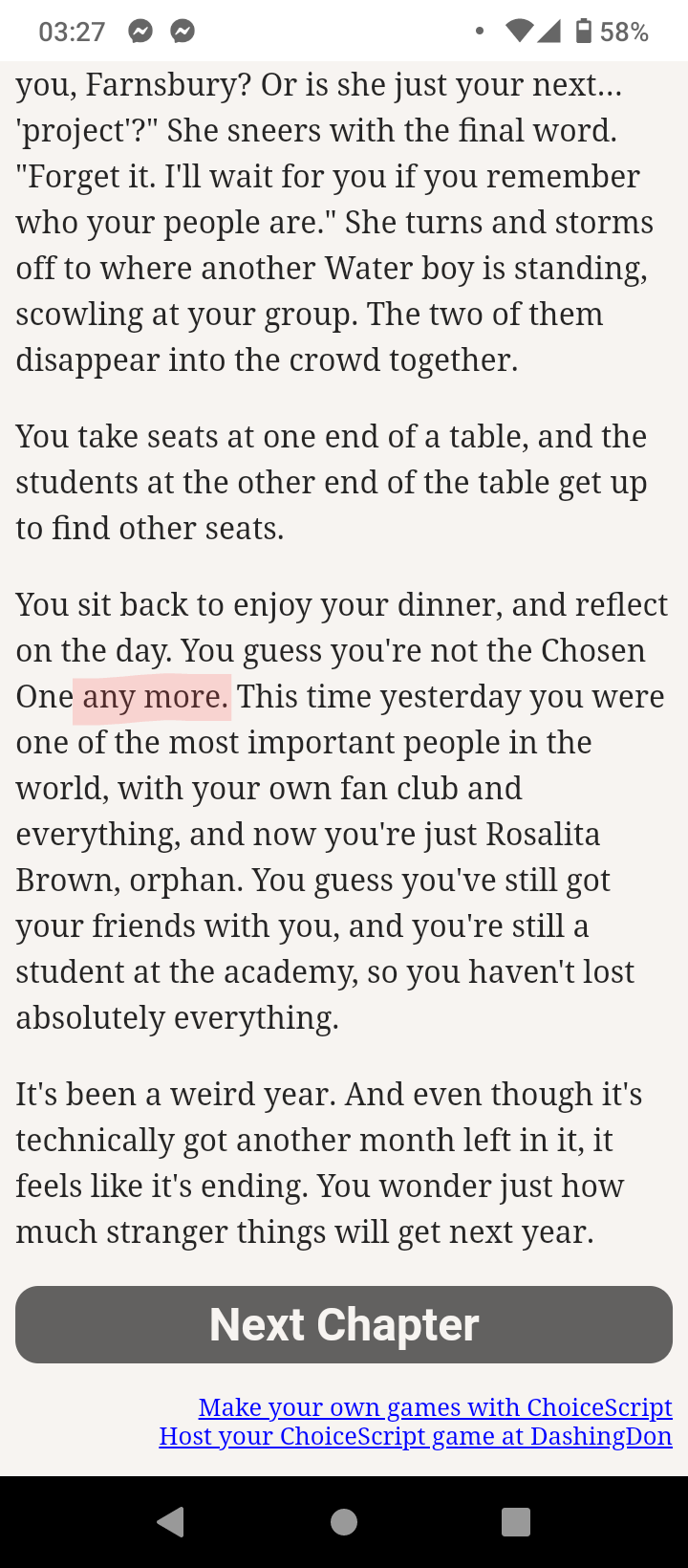Continue to the Next Chapter
The width and height of the screenshot is (688, 1568).
(x=344, y=1324)
